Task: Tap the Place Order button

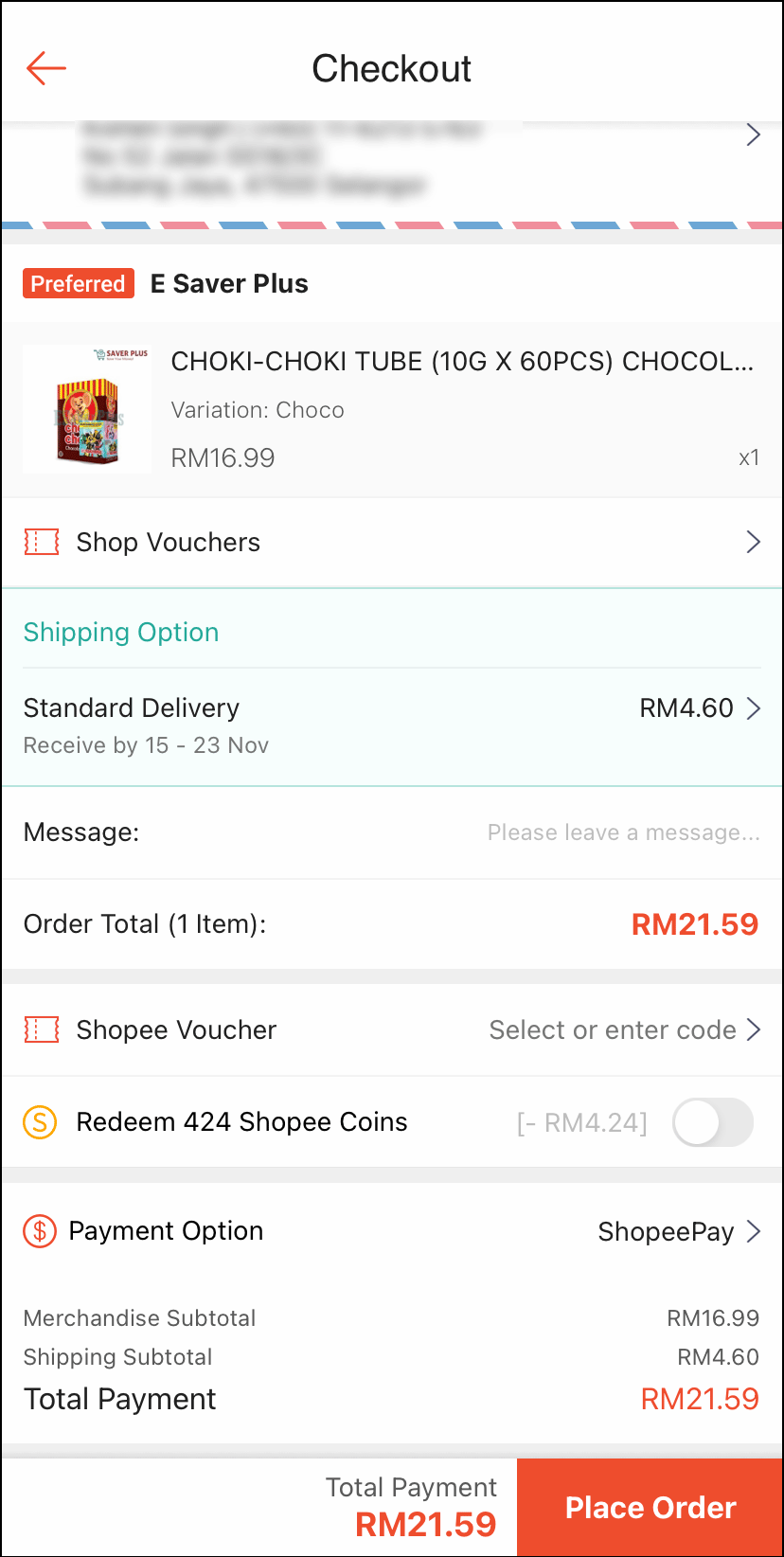Action: pos(650,1507)
